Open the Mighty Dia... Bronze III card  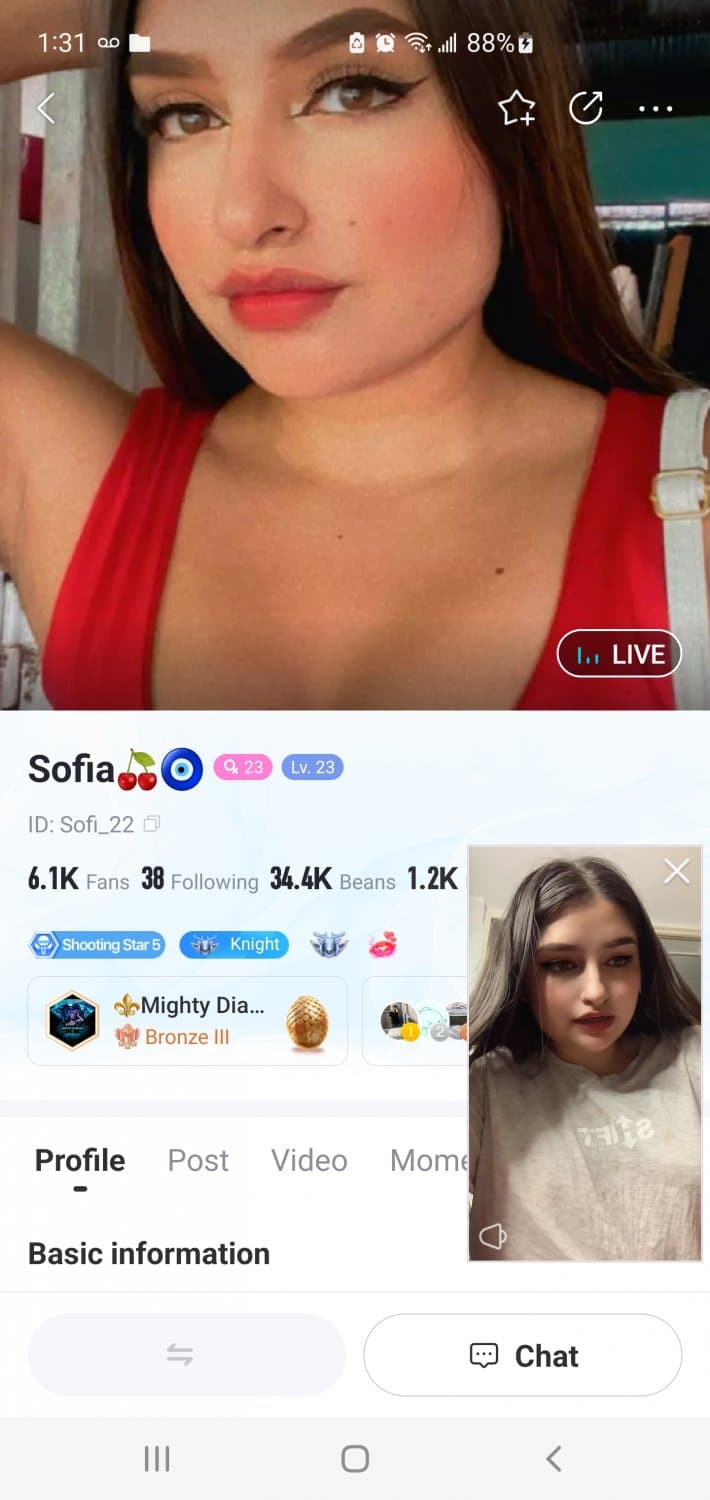click(187, 1021)
